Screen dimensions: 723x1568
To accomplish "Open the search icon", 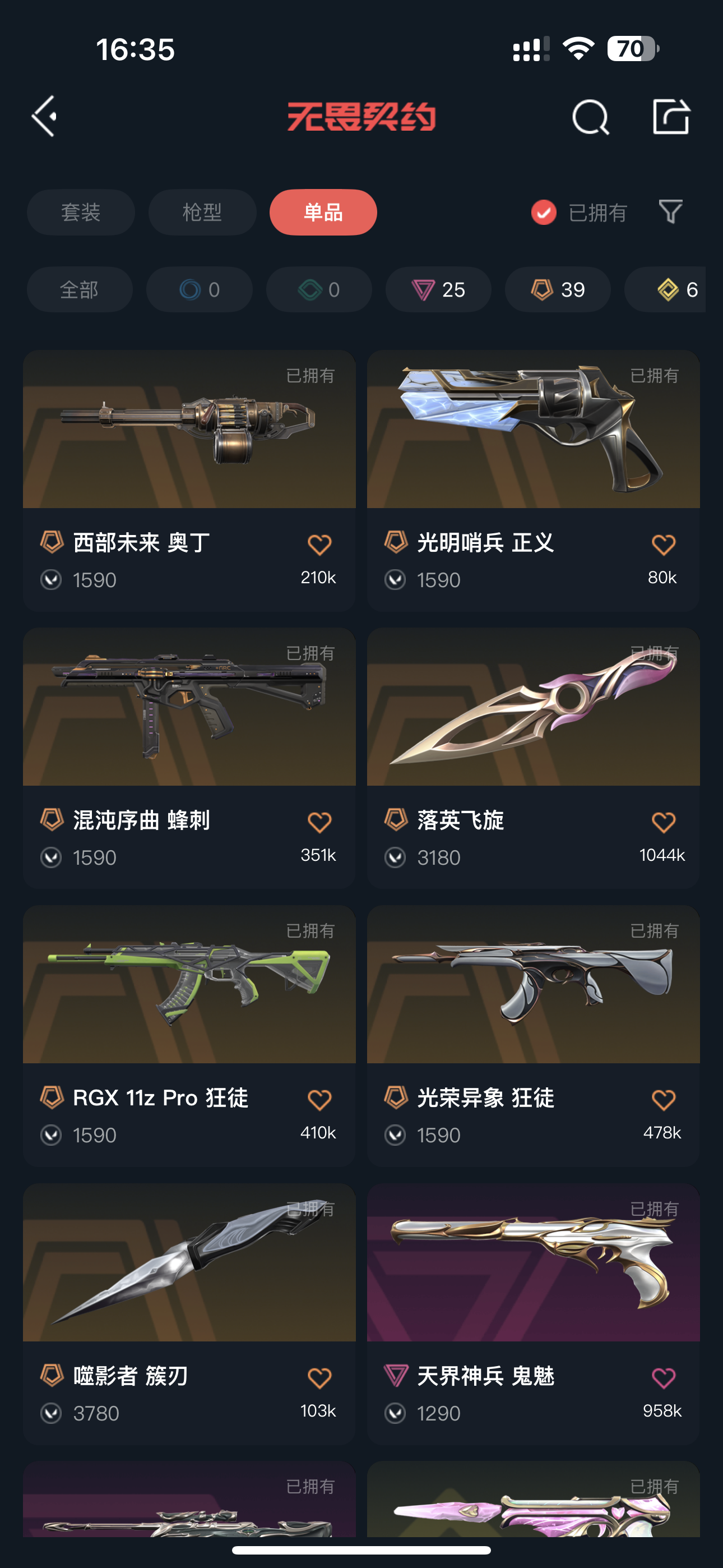I will pos(590,117).
